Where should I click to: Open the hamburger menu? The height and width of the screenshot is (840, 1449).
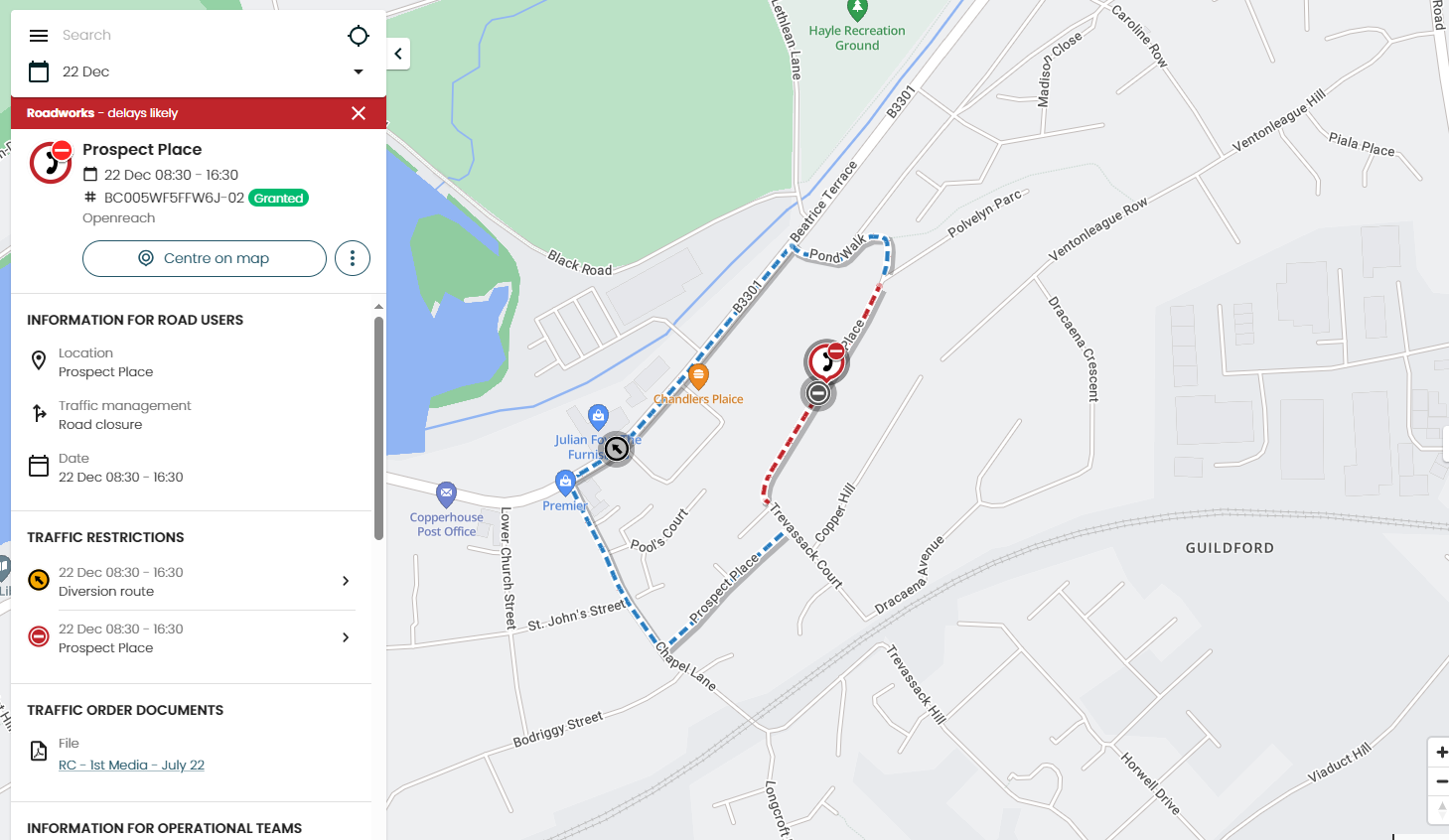pyautogui.click(x=39, y=36)
